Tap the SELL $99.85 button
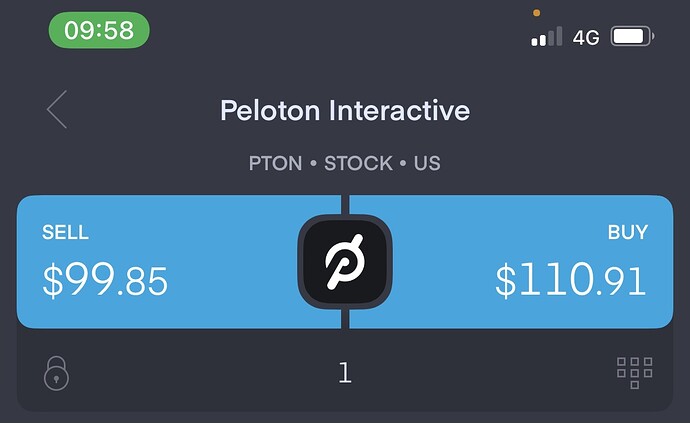Screen dimensions: 690x423 pos(150,262)
